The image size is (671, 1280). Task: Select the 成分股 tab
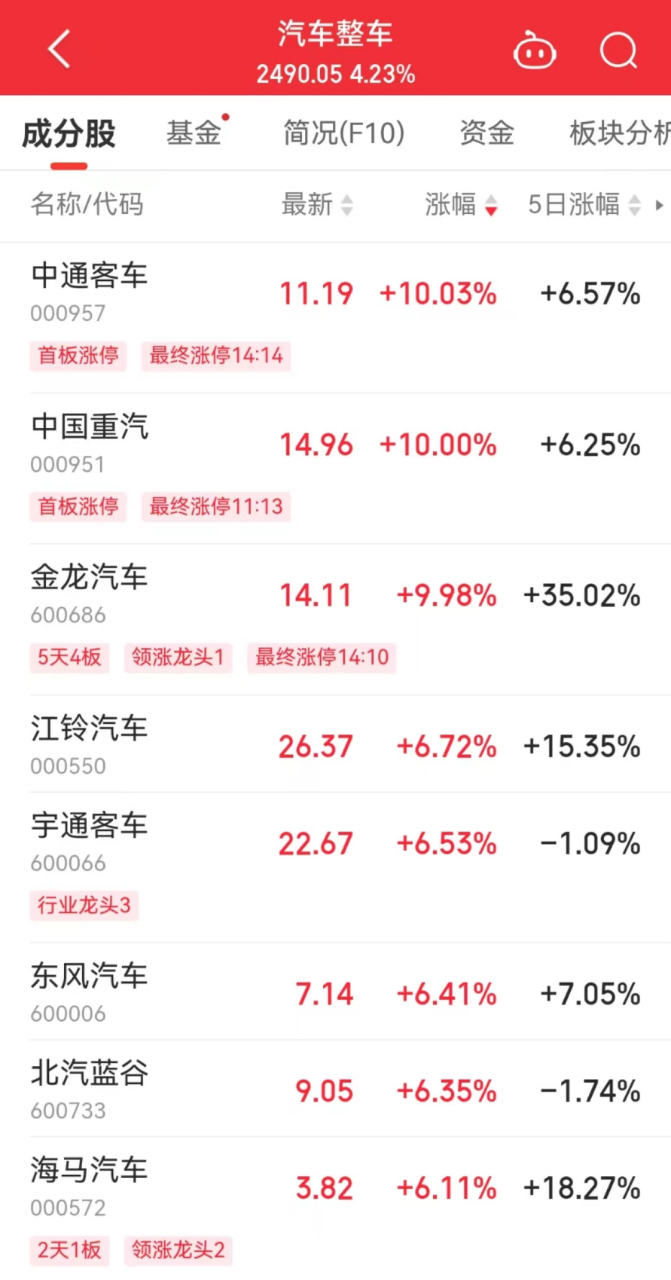click(x=69, y=133)
